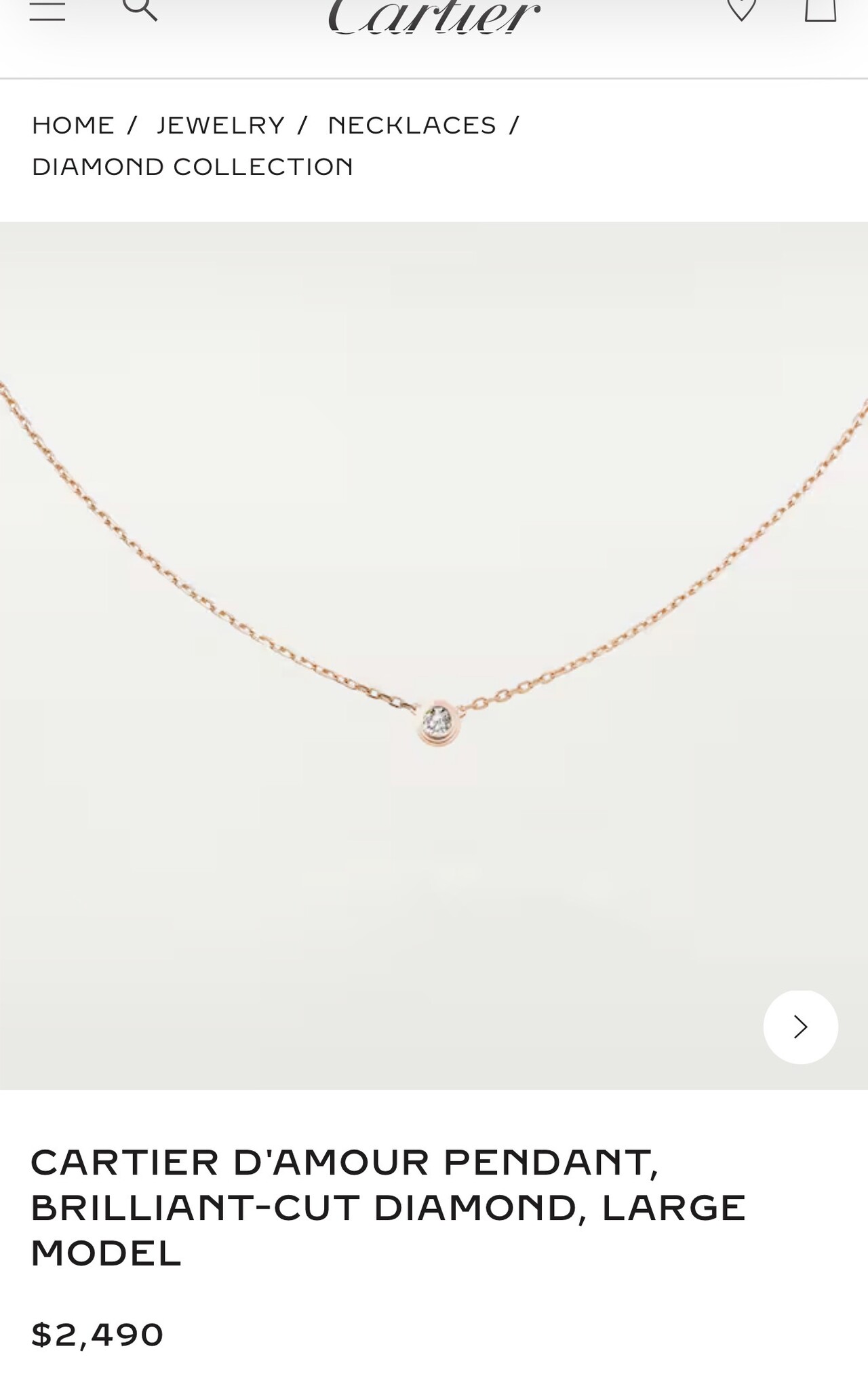Open the Jewelry breadcrumb link
This screenshot has width=868, height=1376.
tap(221, 125)
